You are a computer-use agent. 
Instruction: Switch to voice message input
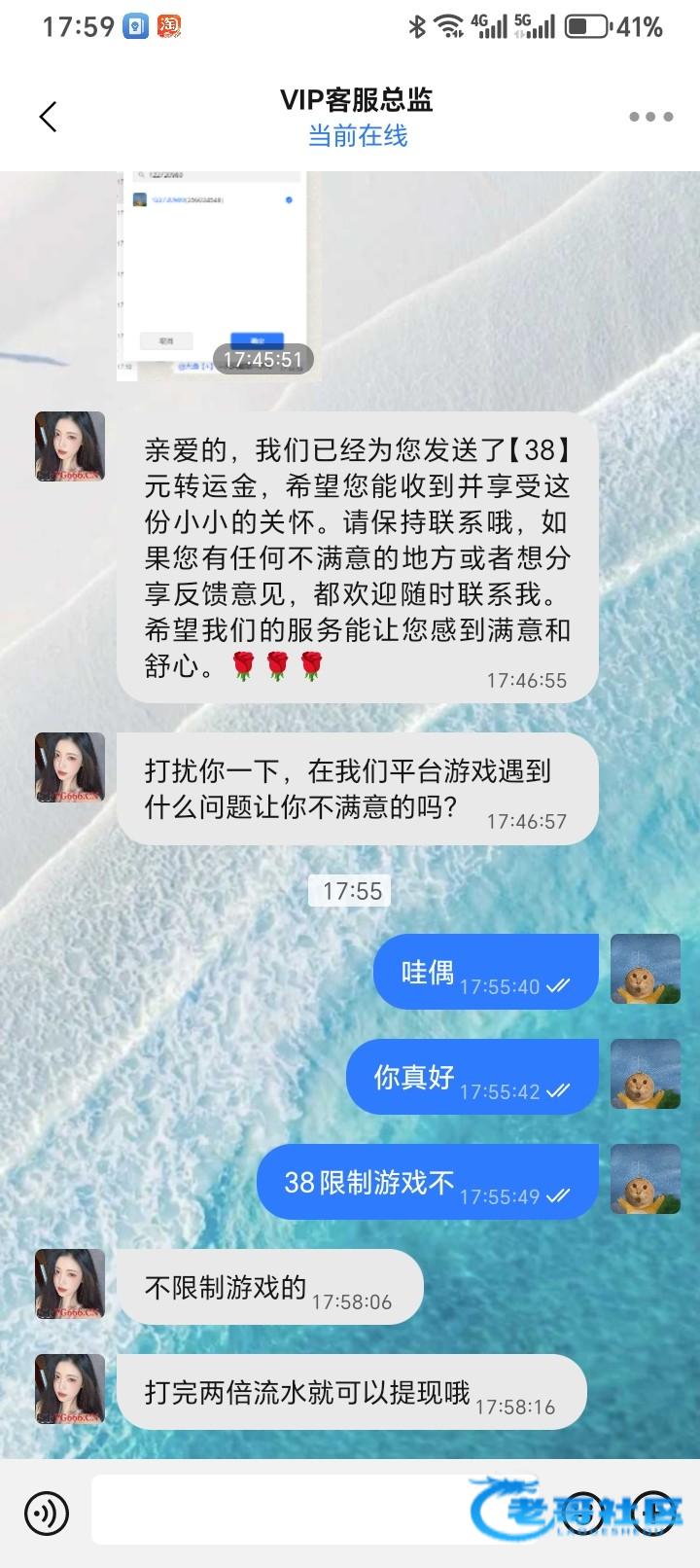(x=46, y=1513)
